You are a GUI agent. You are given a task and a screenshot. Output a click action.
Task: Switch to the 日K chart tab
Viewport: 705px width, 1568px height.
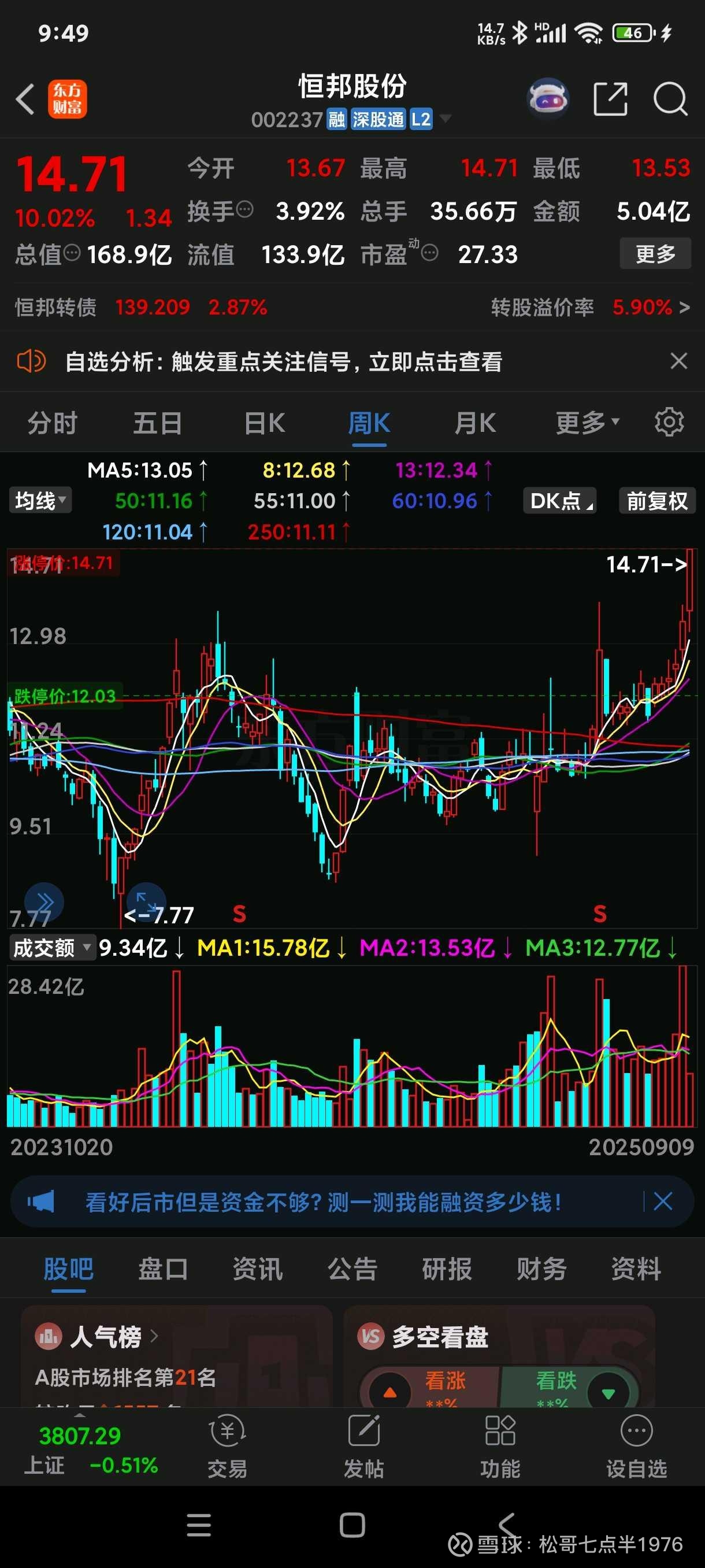[x=264, y=423]
